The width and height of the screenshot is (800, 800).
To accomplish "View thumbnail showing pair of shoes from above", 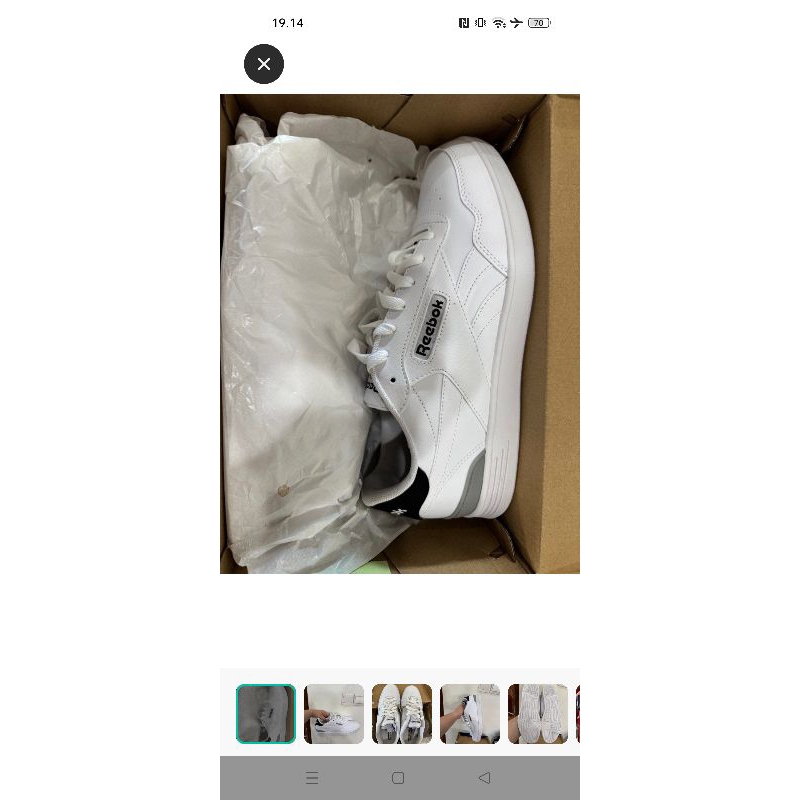I will [402, 714].
